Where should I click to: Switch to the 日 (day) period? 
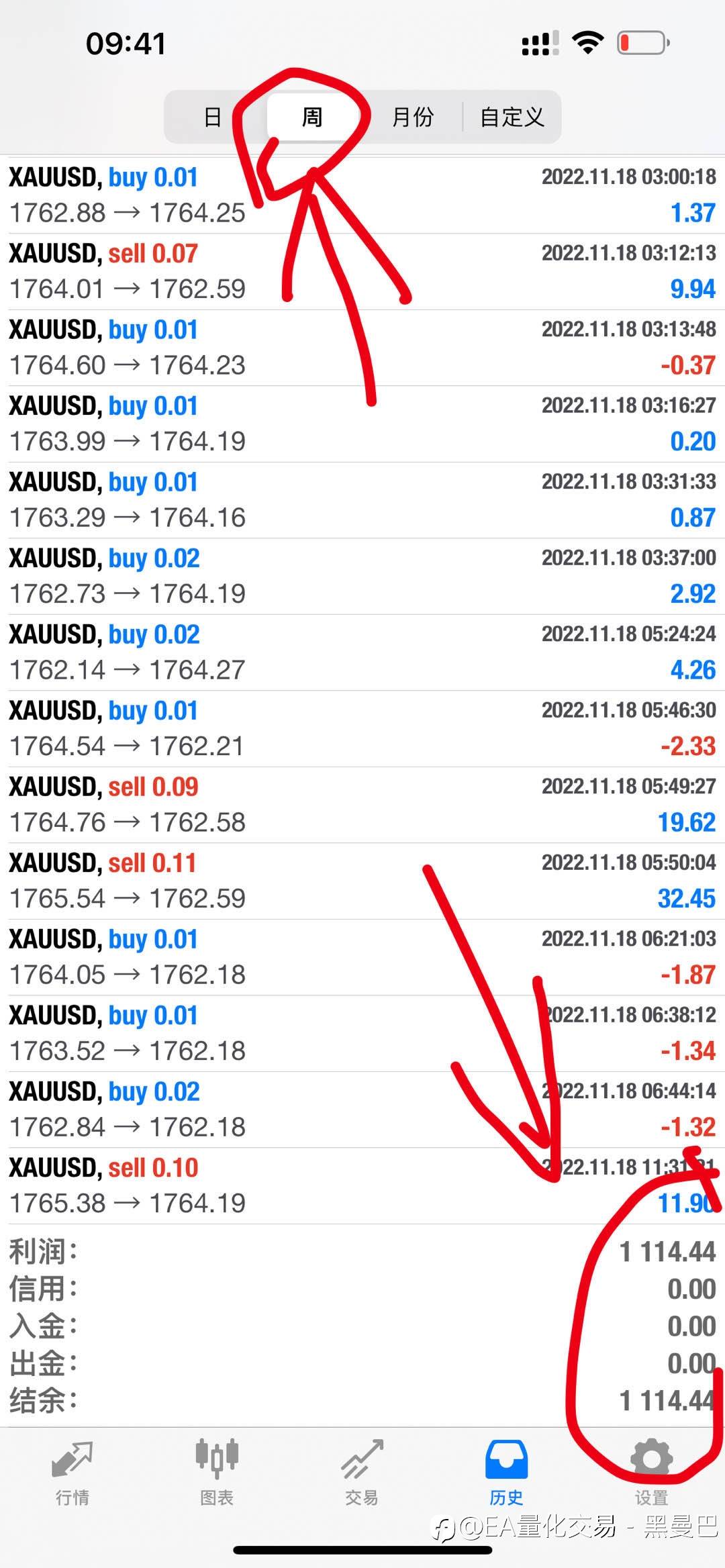213,117
